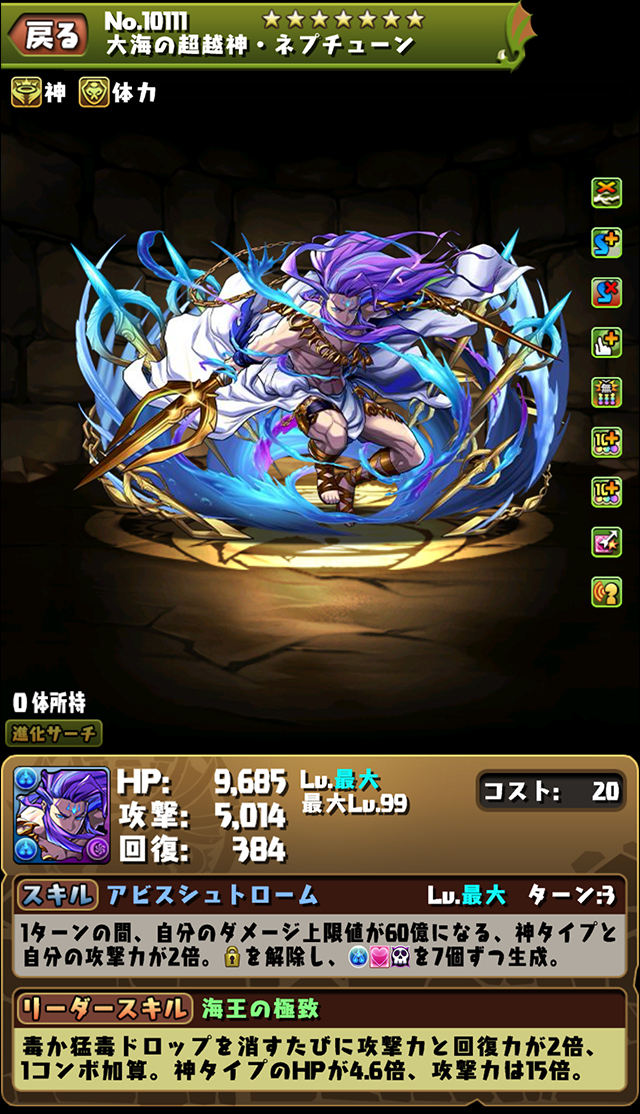This screenshot has width=640, height=1114.
Task: Tap the Neptune monster portrait icon
Action: click(x=62, y=815)
